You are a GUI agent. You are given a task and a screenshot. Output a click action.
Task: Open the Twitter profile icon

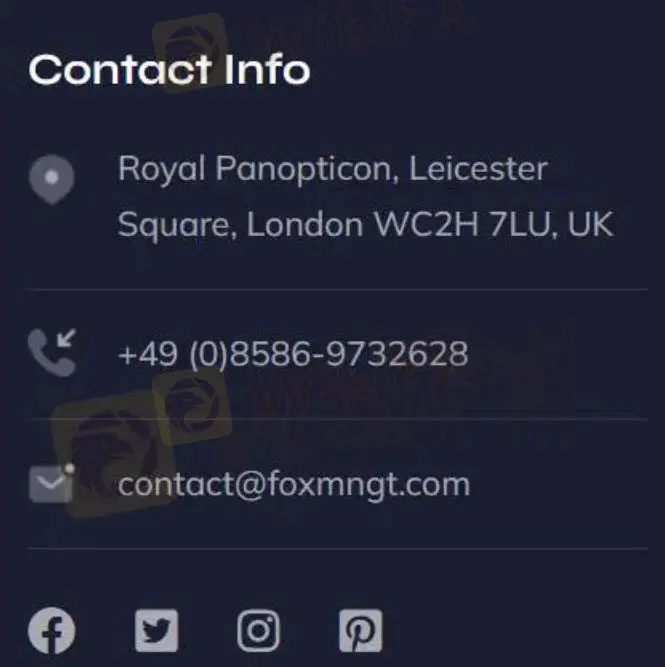coord(156,630)
